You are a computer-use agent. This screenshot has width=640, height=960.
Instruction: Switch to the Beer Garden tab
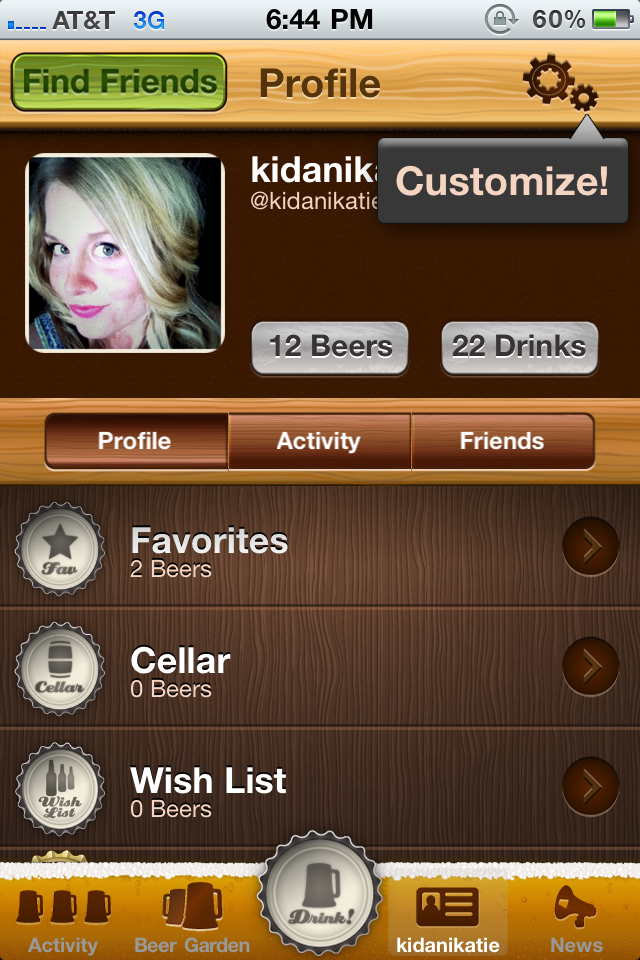(192, 920)
